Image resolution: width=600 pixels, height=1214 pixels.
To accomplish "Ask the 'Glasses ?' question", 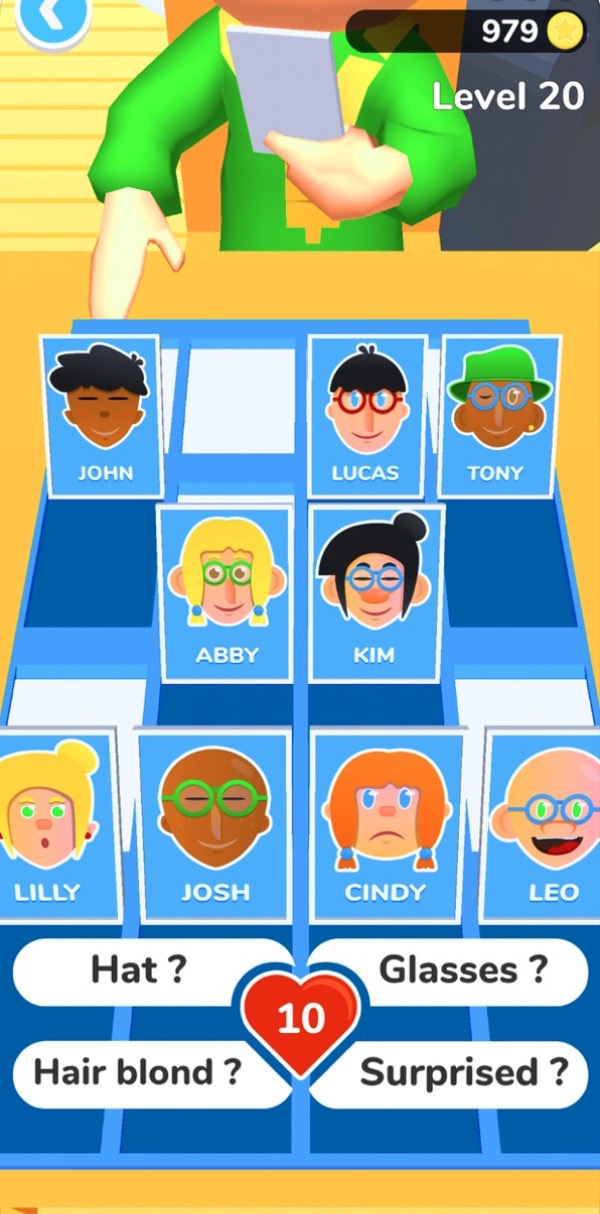I will coord(462,968).
